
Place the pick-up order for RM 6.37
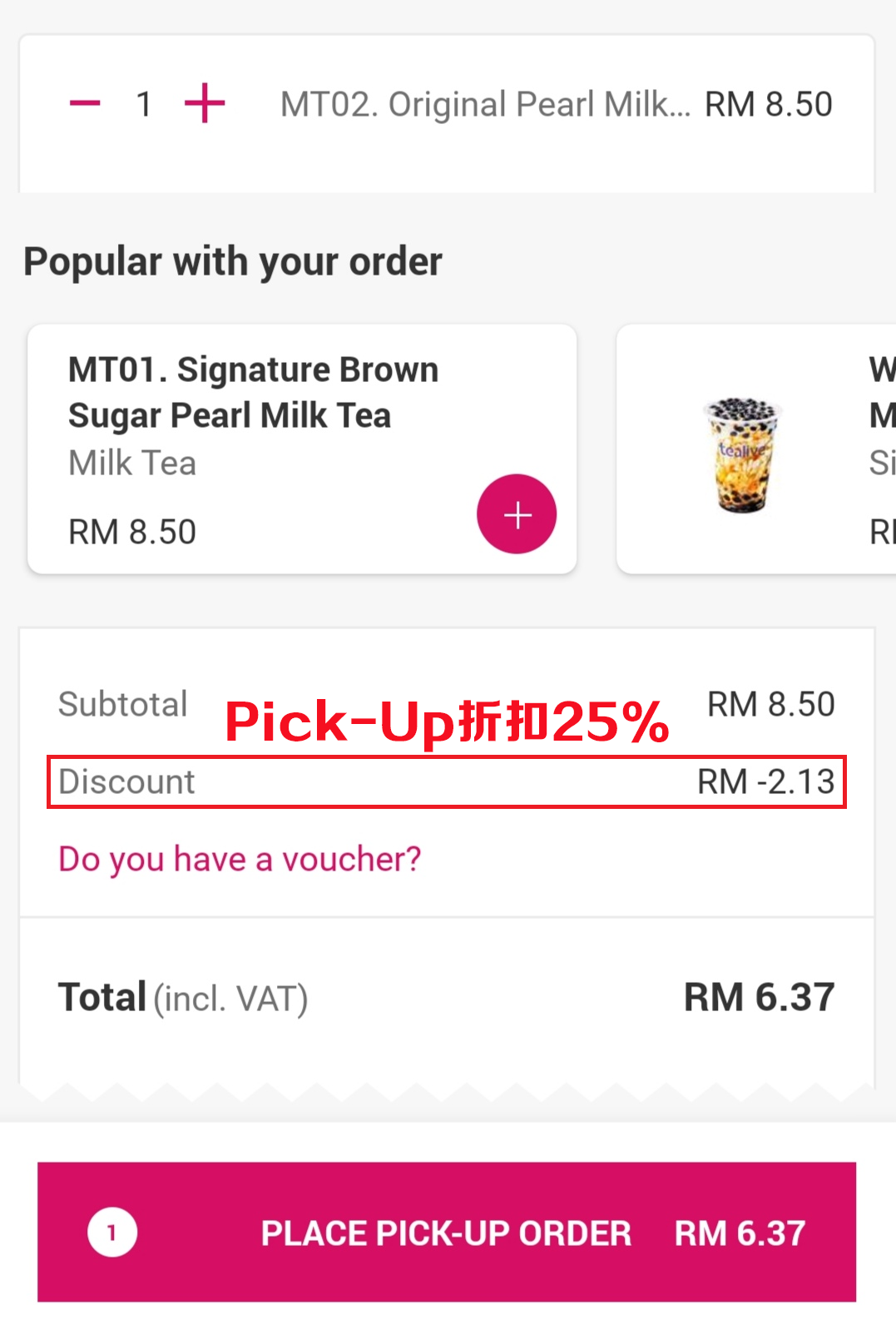point(447,1232)
